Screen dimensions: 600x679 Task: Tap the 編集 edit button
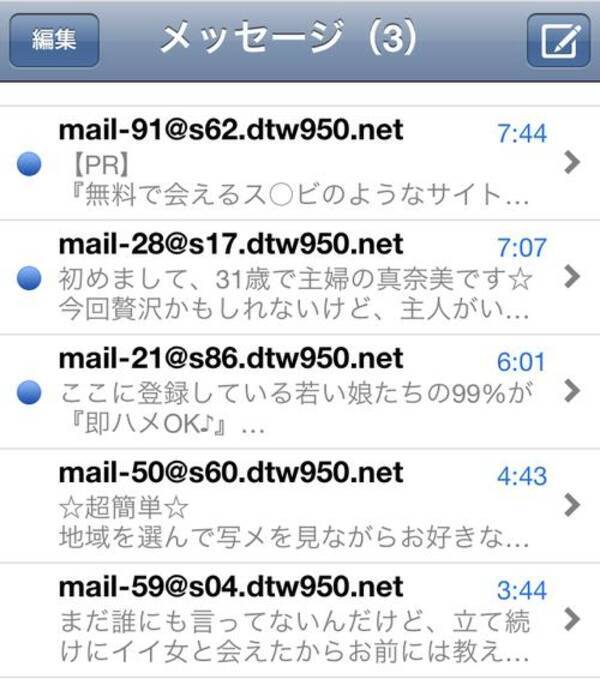54,40
